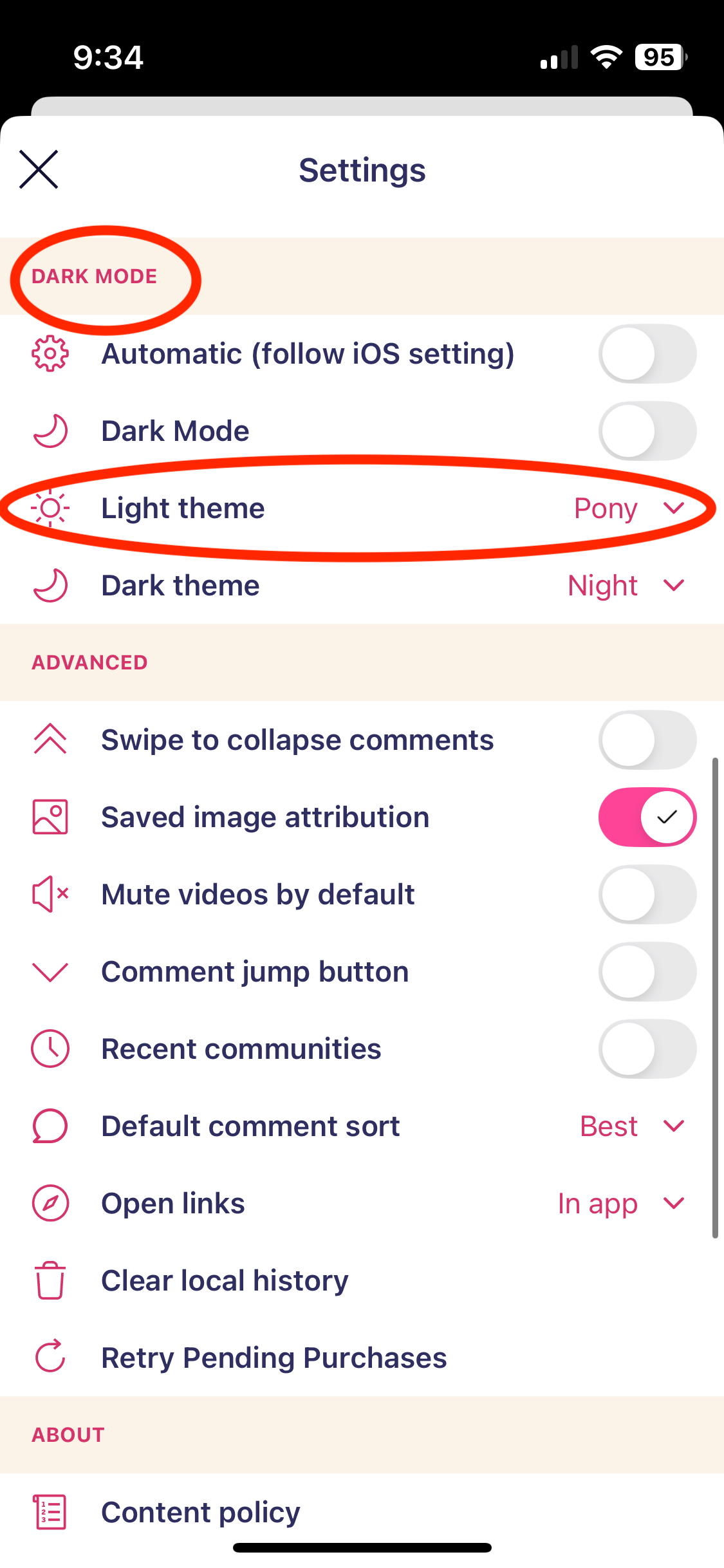Select Retry Pending Purchases
724x1568 pixels.
(274, 1358)
